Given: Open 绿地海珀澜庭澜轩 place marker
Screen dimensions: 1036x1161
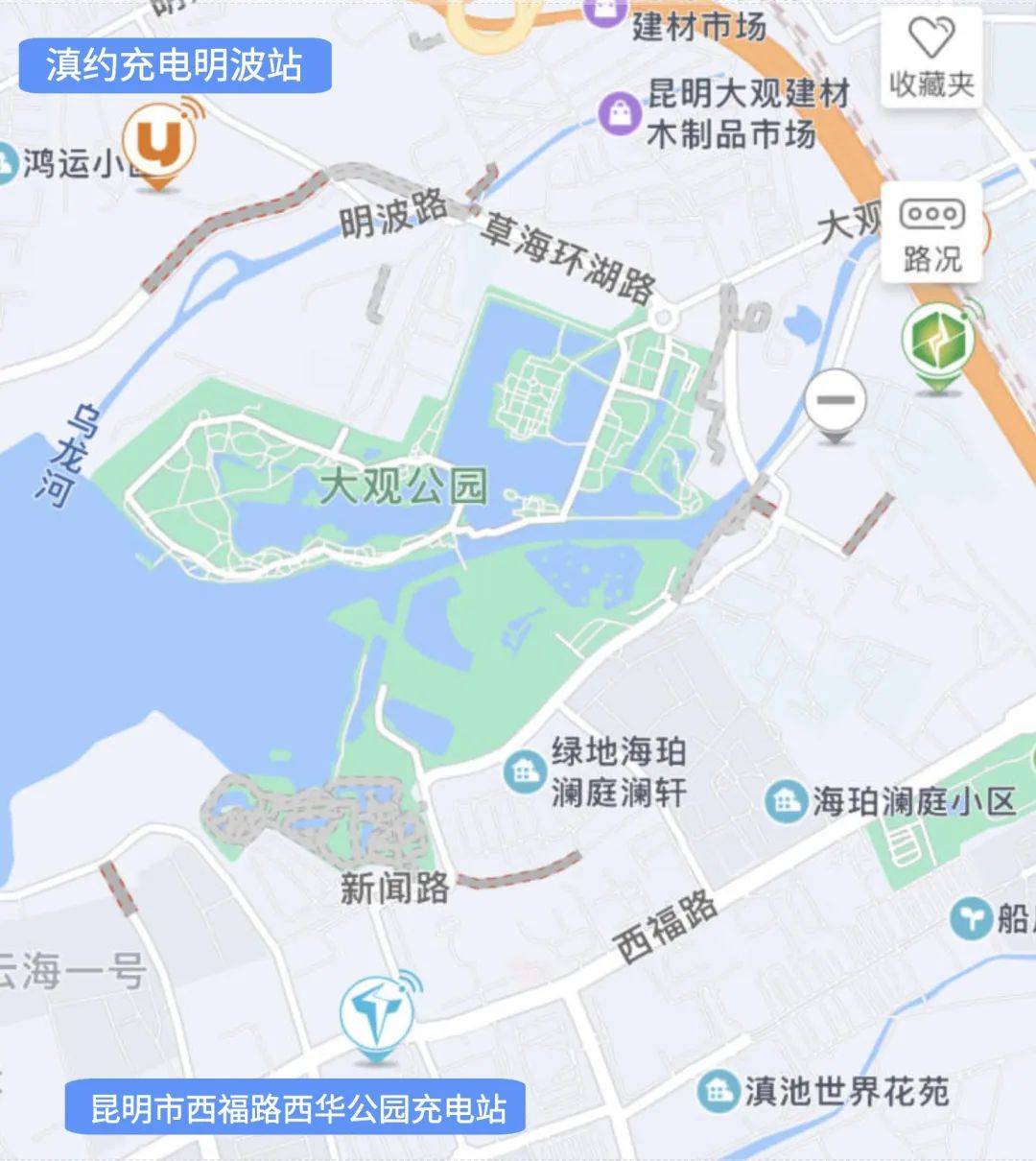Looking at the screenshot, I should click(x=526, y=771).
